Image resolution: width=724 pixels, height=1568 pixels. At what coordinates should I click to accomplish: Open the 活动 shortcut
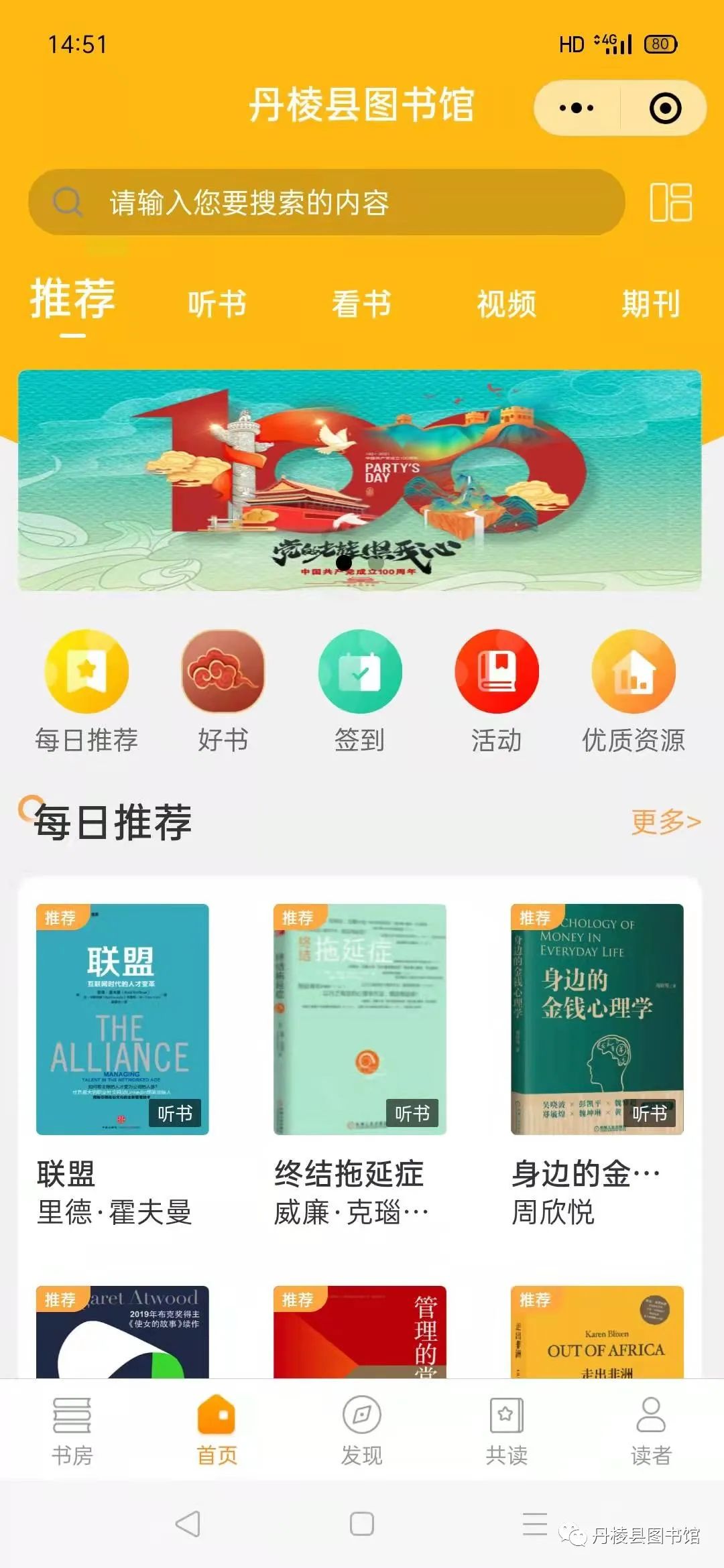[x=497, y=672]
